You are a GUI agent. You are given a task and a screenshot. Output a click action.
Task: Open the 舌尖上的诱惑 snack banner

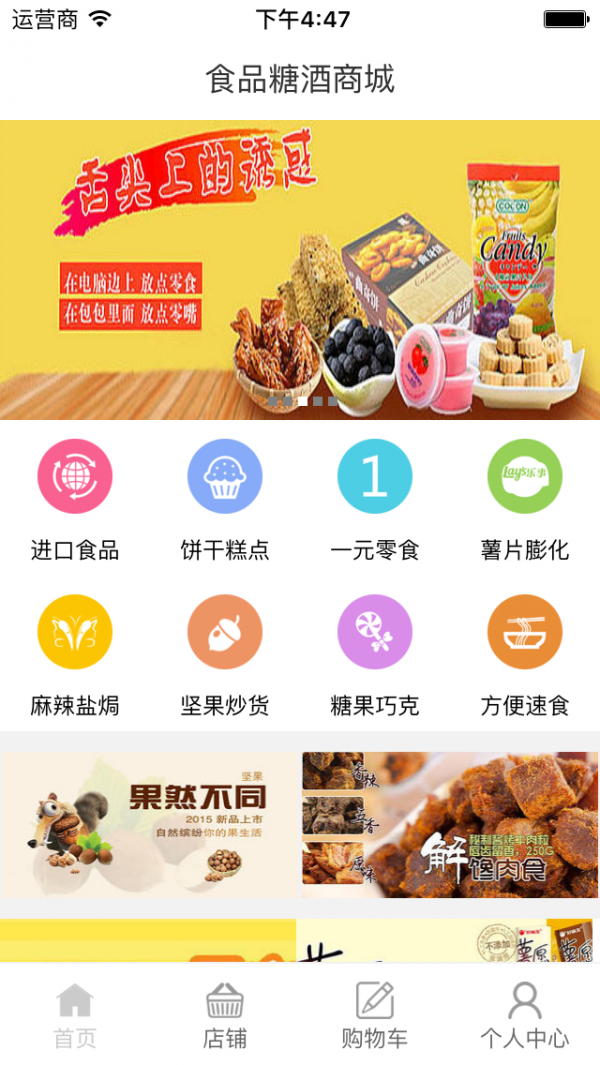[300, 270]
